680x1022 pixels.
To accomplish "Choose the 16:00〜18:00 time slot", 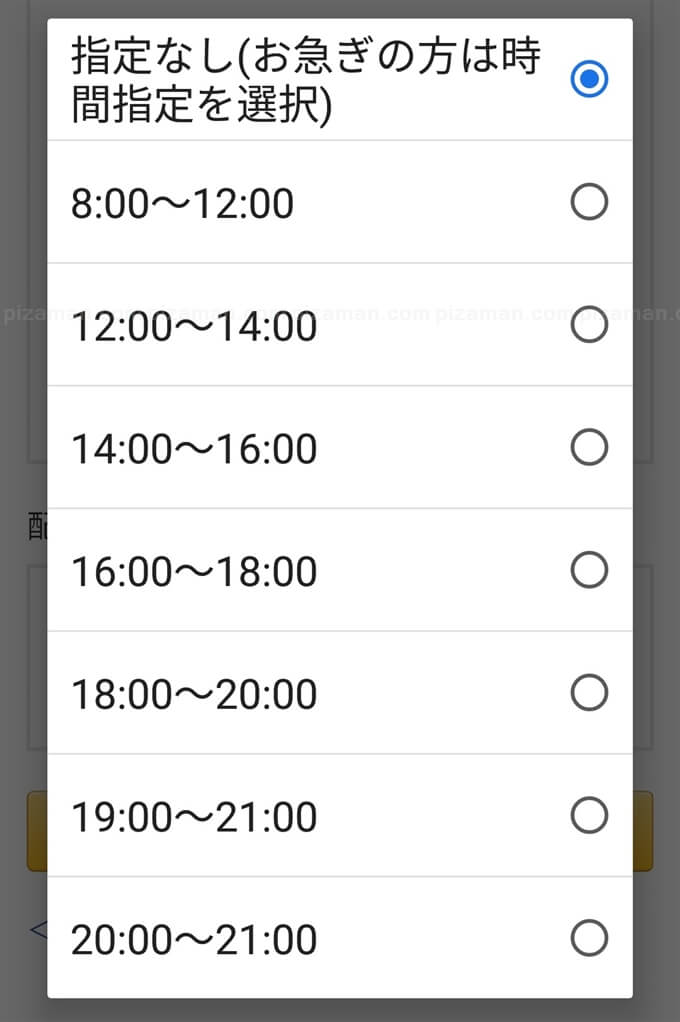I will click(x=588, y=571).
